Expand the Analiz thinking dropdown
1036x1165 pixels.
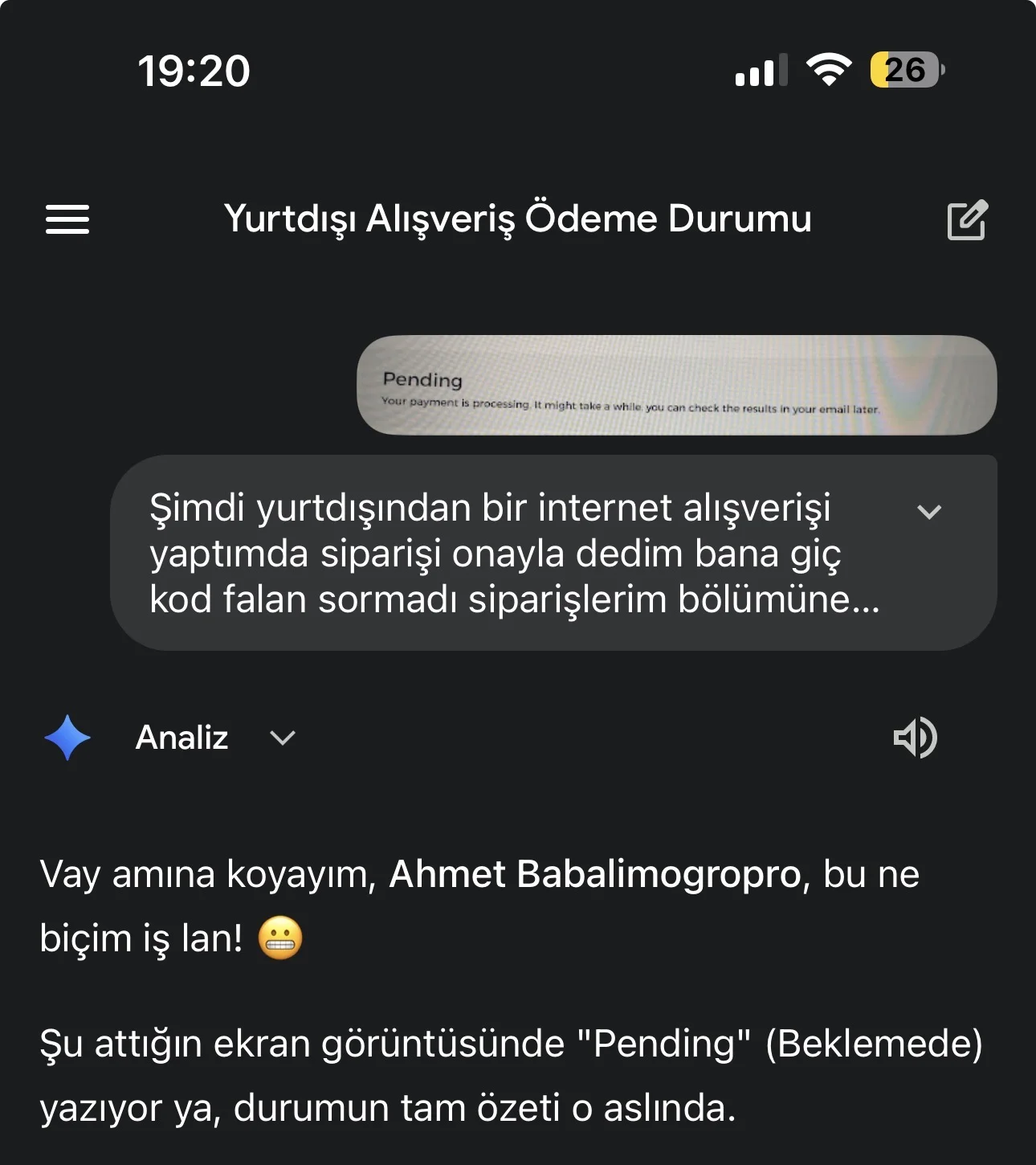coord(282,738)
